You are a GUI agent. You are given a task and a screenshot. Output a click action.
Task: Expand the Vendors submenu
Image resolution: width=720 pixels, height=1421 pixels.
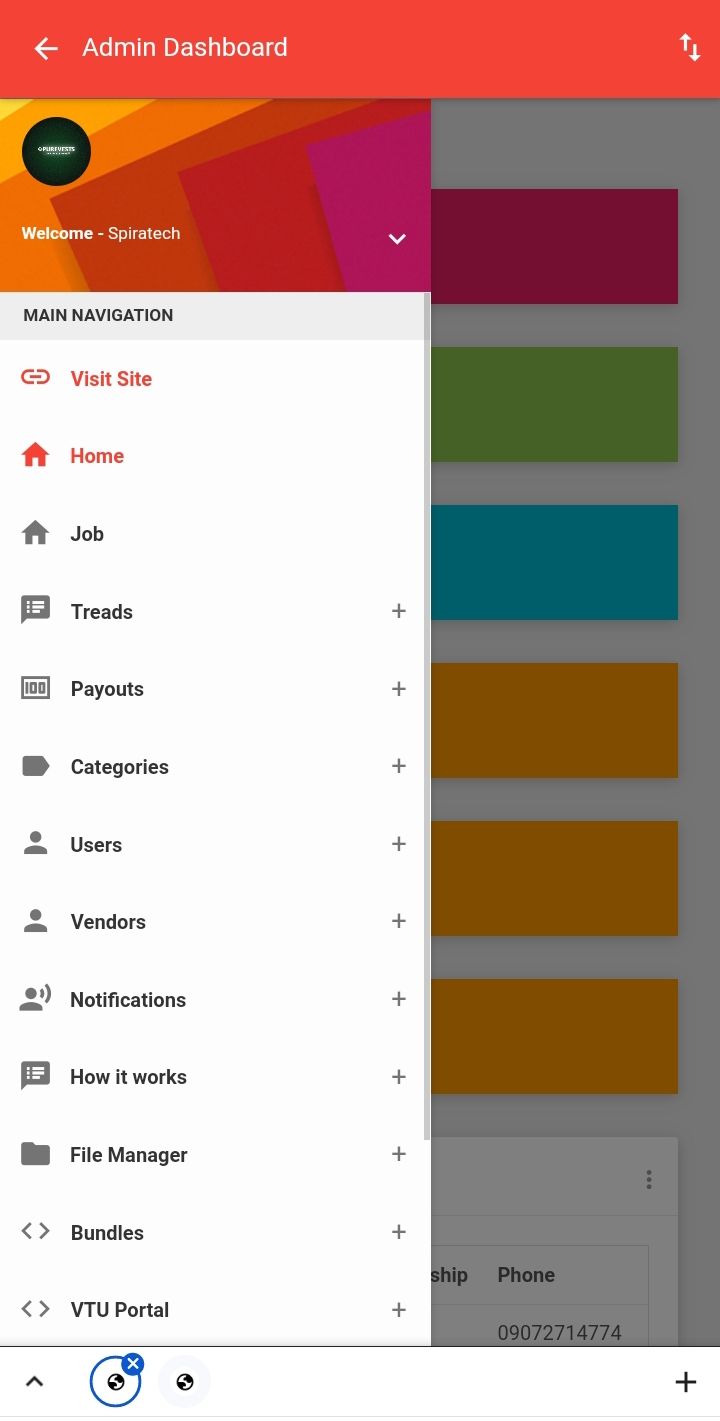click(398, 921)
